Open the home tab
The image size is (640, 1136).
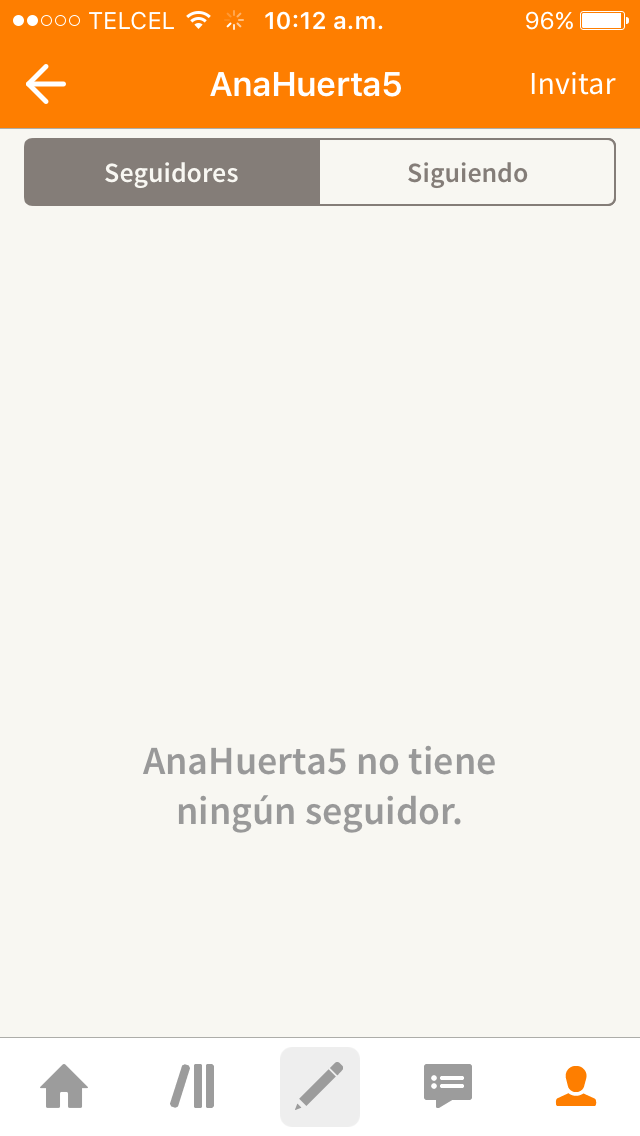pyautogui.click(x=64, y=1086)
